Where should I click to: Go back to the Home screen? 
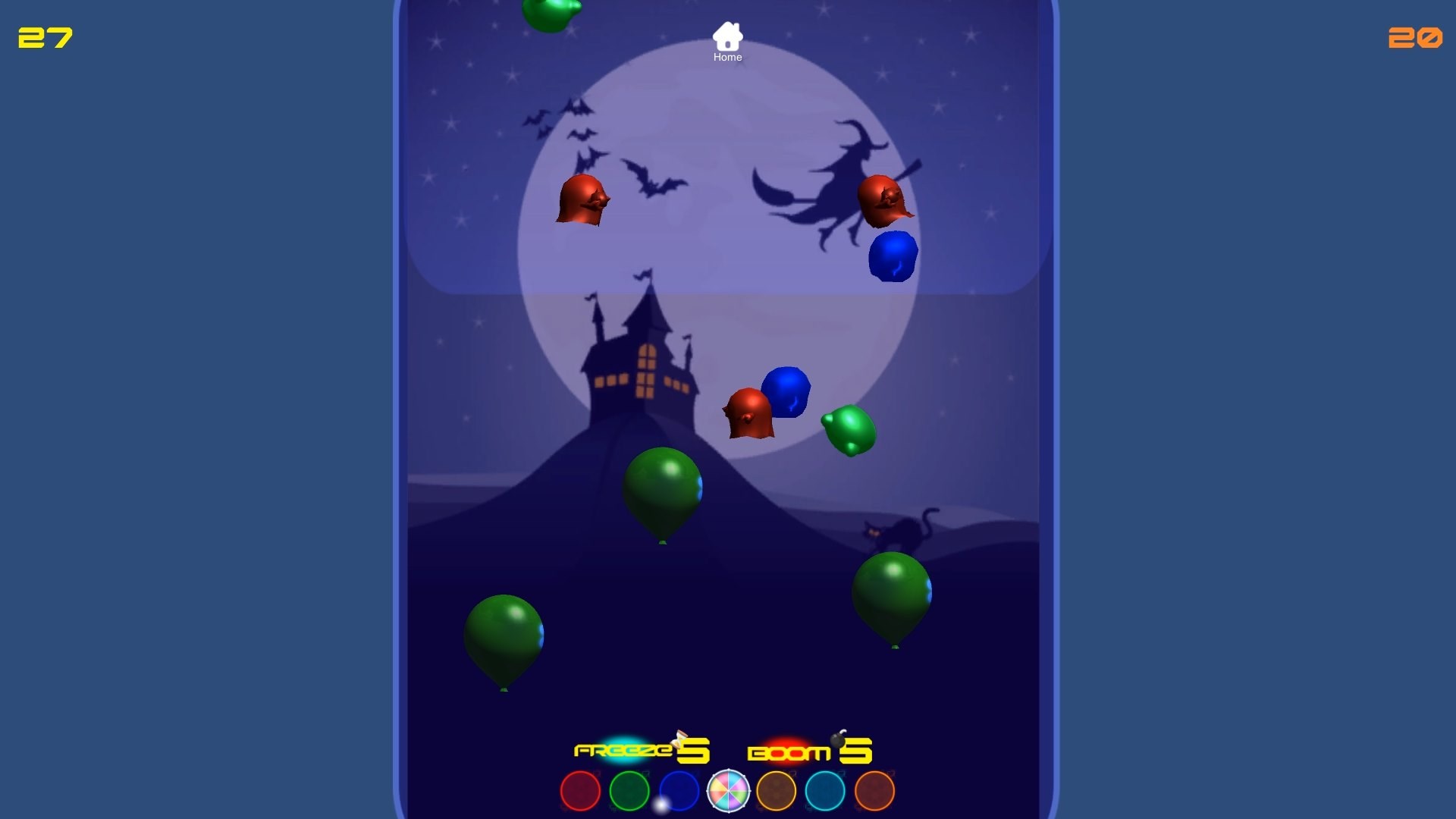pos(727,41)
